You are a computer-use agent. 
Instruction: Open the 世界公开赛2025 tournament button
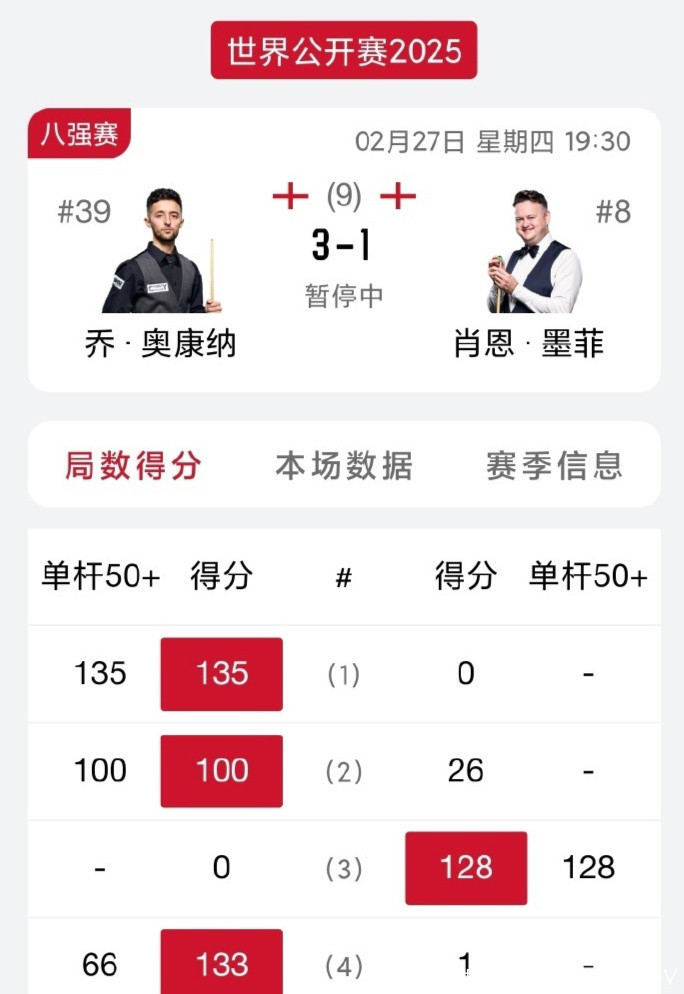[x=343, y=50]
